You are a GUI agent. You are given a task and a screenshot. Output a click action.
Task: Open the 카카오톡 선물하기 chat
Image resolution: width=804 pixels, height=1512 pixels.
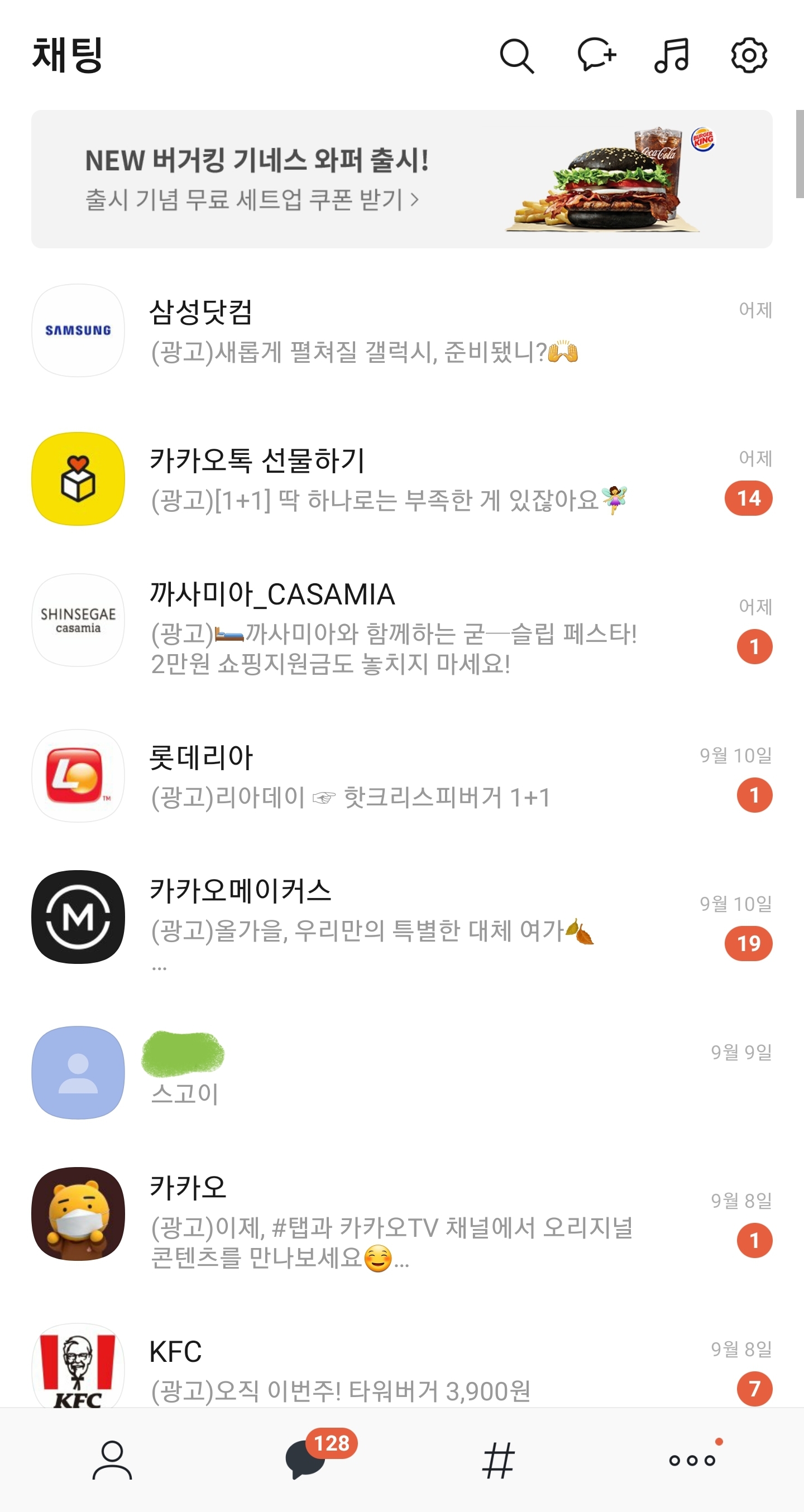[x=401, y=479]
